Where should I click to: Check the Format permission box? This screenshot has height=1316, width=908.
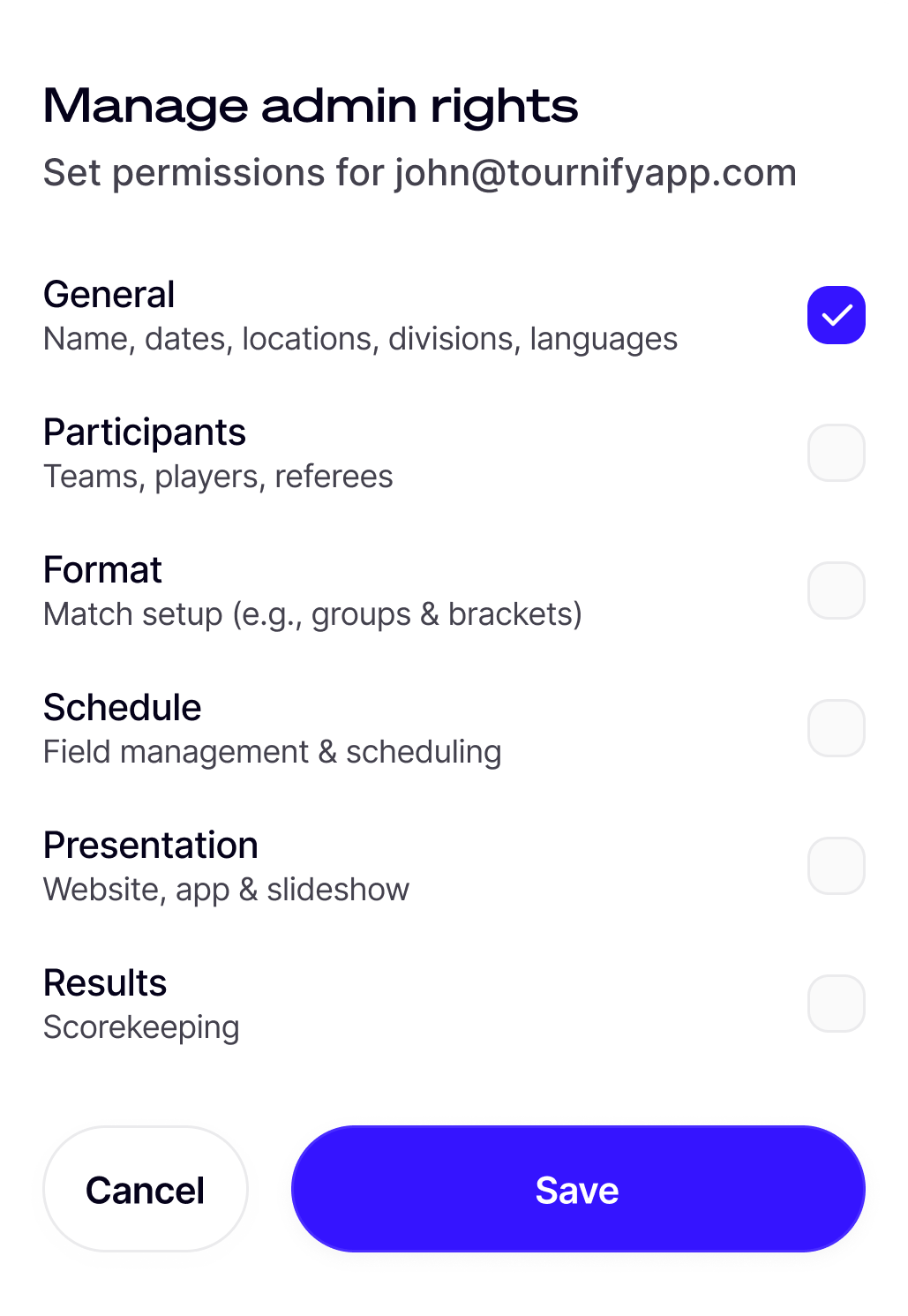(836, 590)
